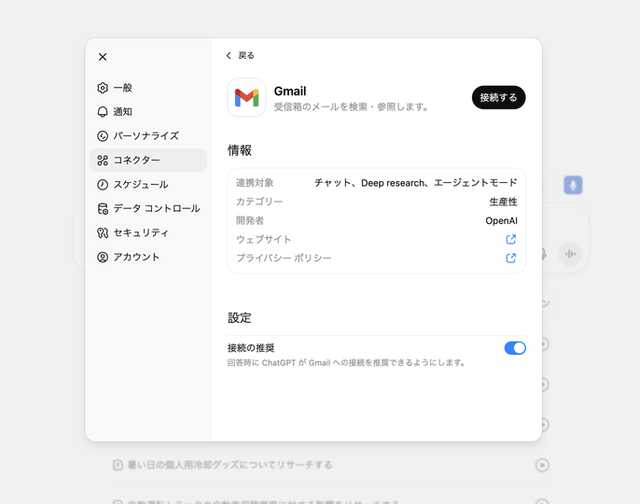Open the 一般 settings section
The height and width of the screenshot is (504, 640).
[122, 88]
